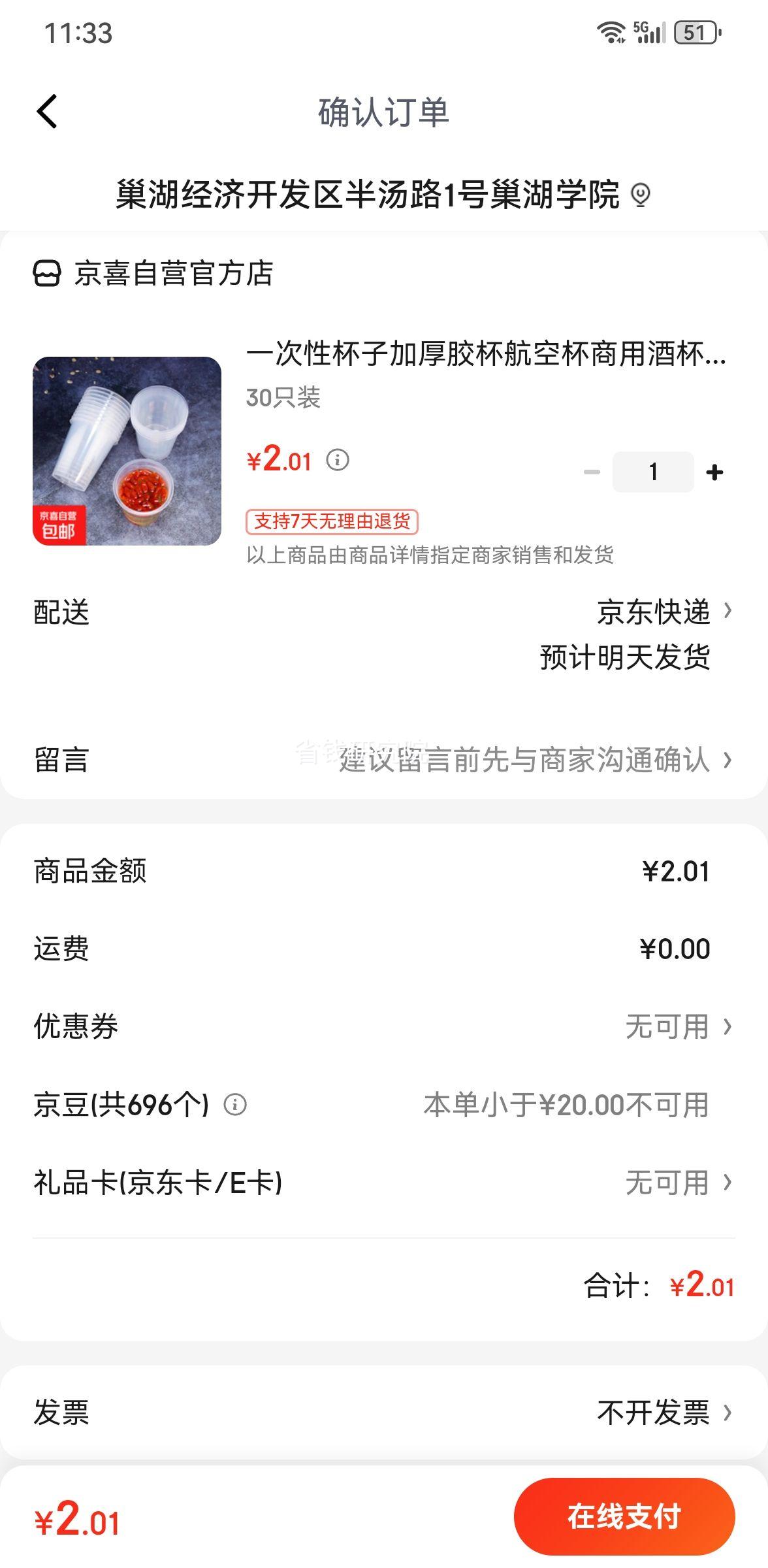
Task: View info icon next to 京豆
Action: pyautogui.click(x=235, y=1105)
